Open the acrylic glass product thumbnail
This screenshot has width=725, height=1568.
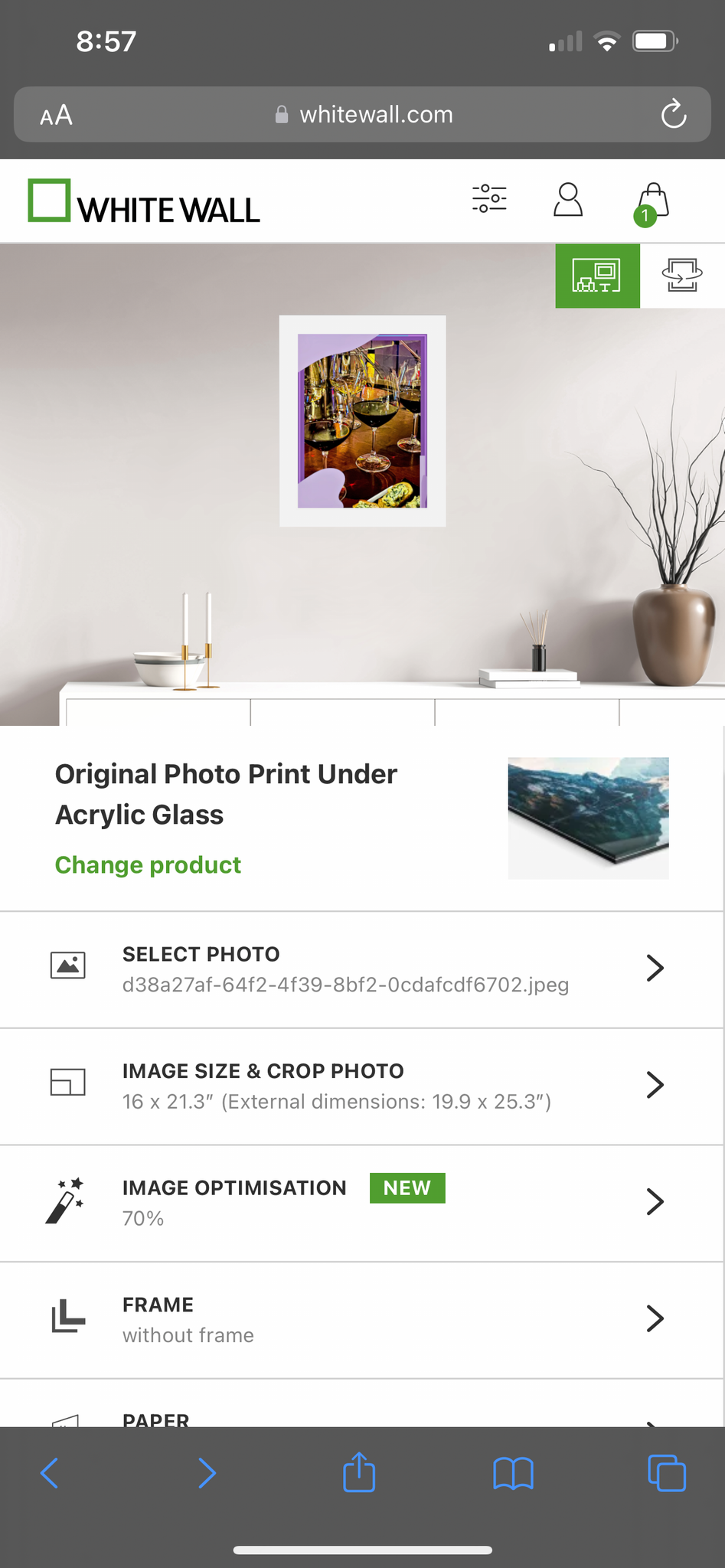[x=588, y=818]
